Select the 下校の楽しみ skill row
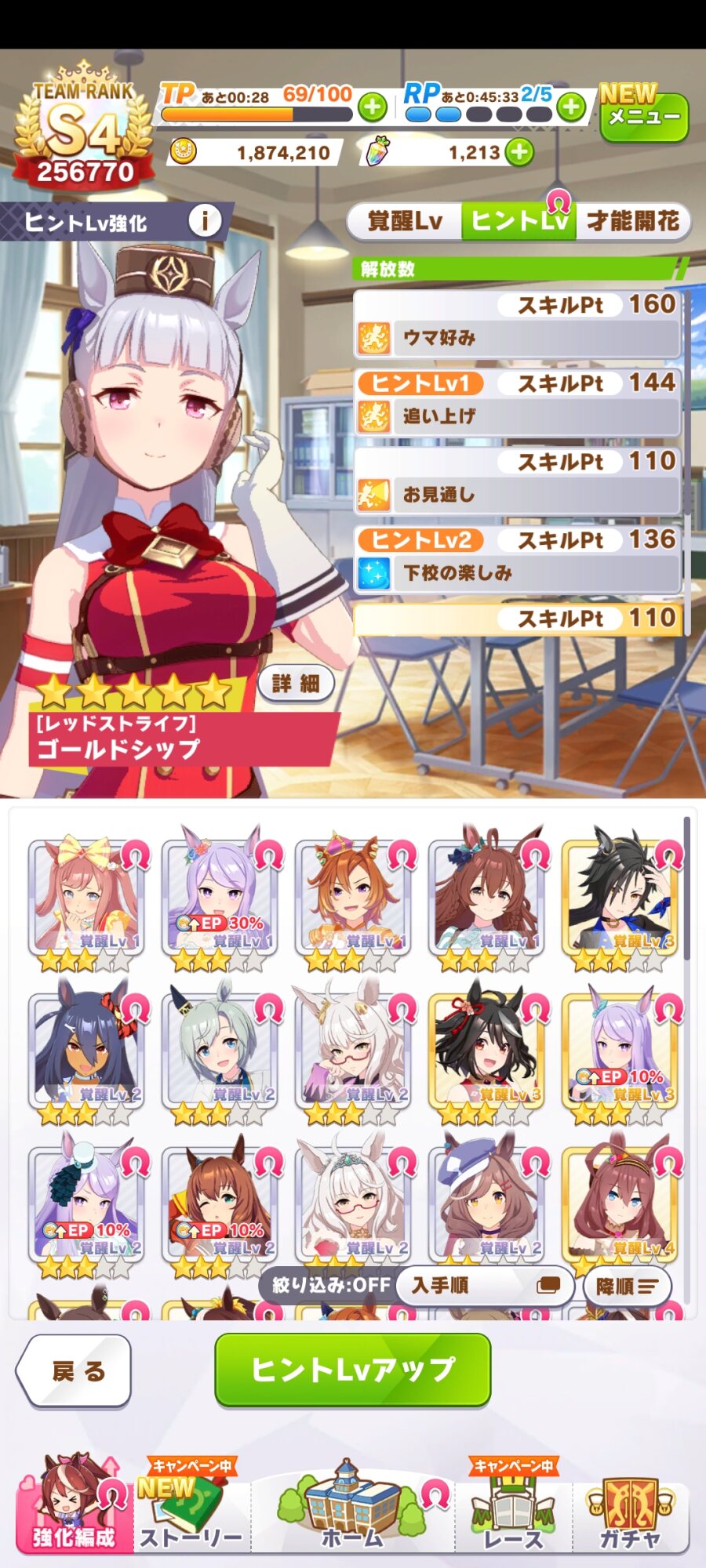 click(x=518, y=573)
